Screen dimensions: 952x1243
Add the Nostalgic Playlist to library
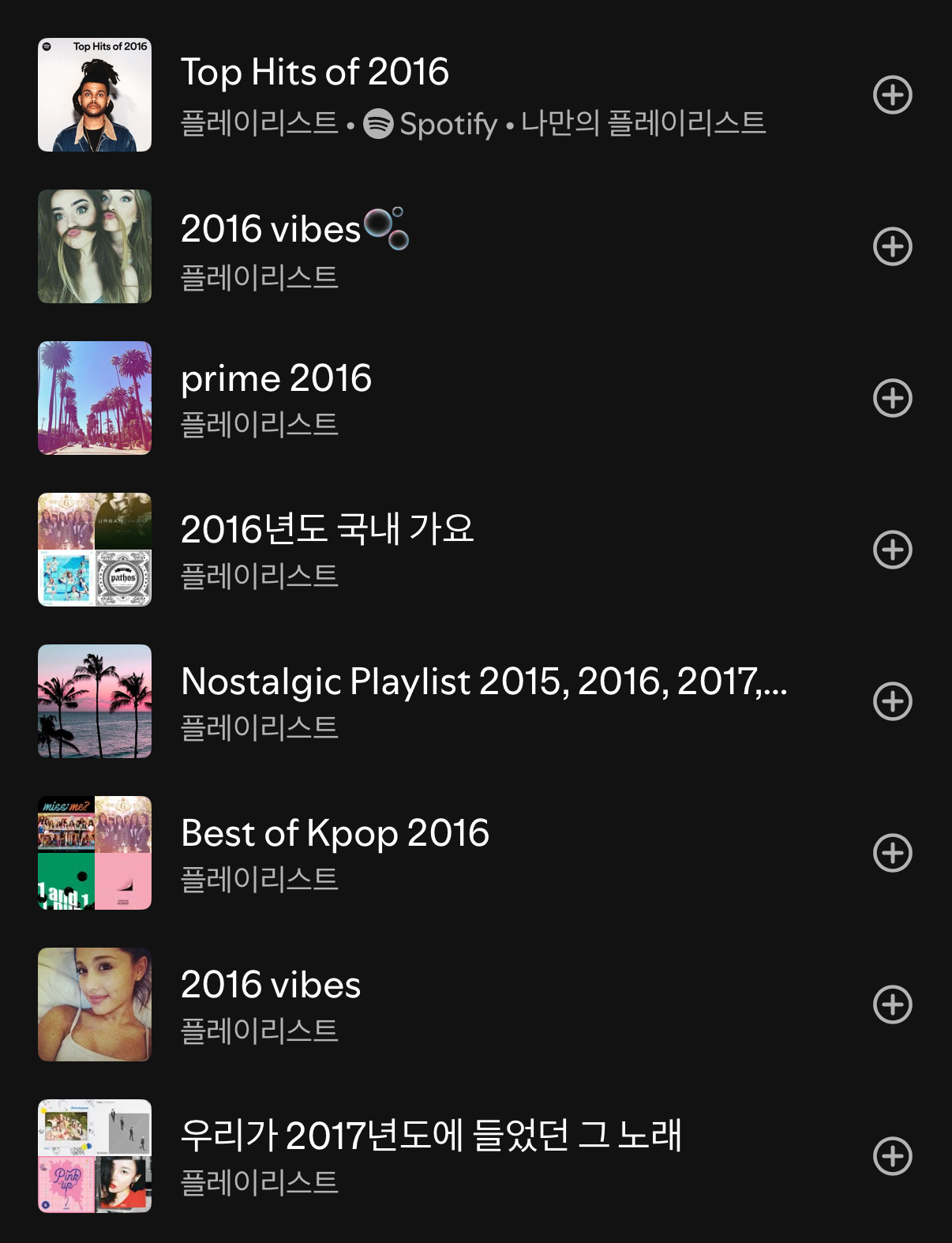click(892, 702)
